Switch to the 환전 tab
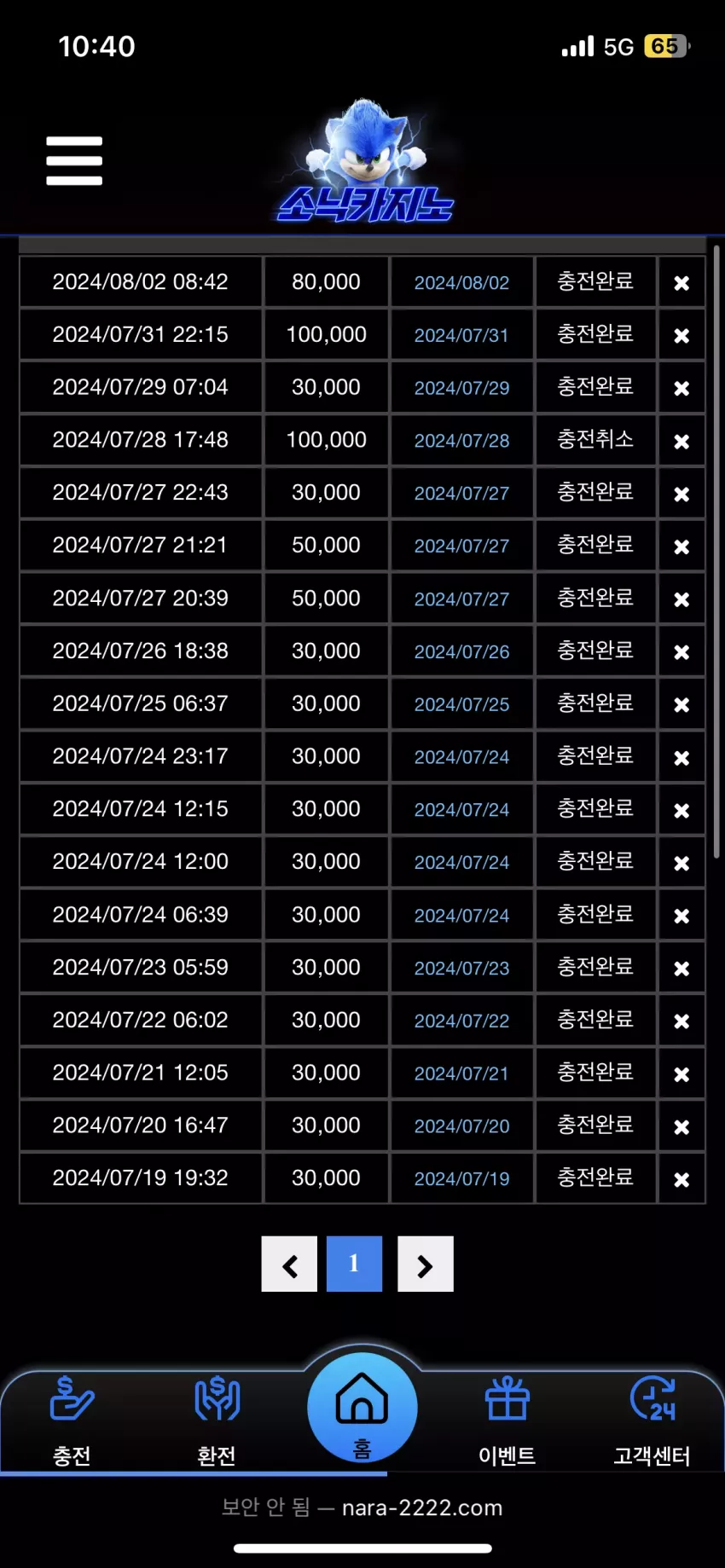 tap(217, 1420)
